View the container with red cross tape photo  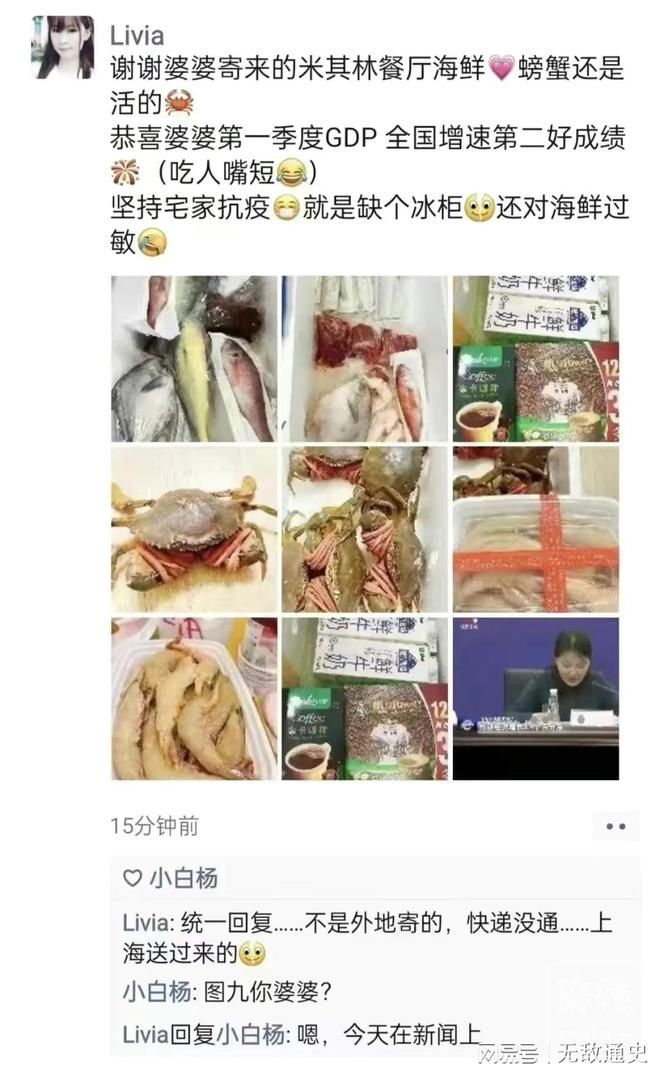pos(535,528)
